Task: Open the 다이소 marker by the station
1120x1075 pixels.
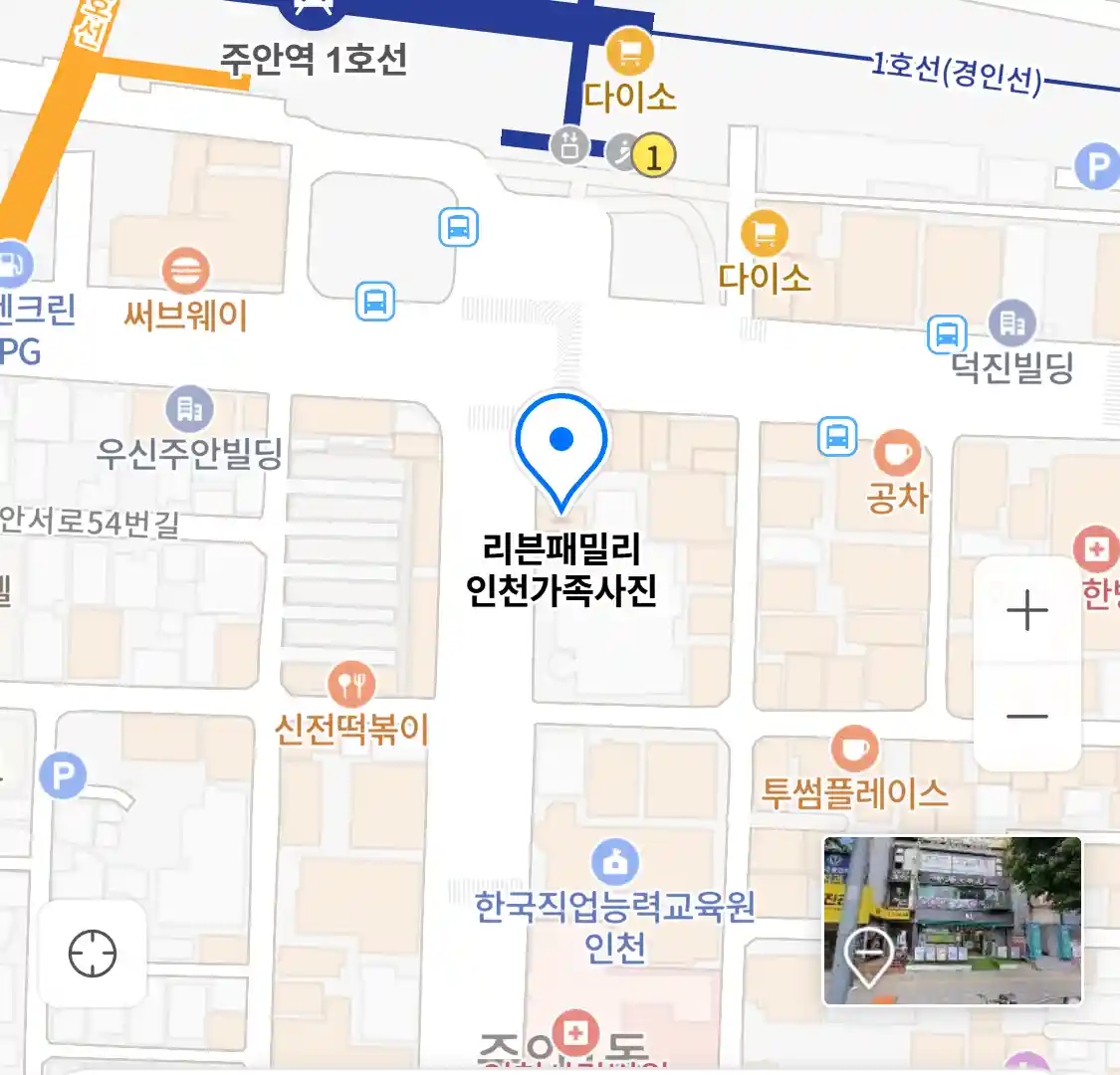Action: pos(629,54)
